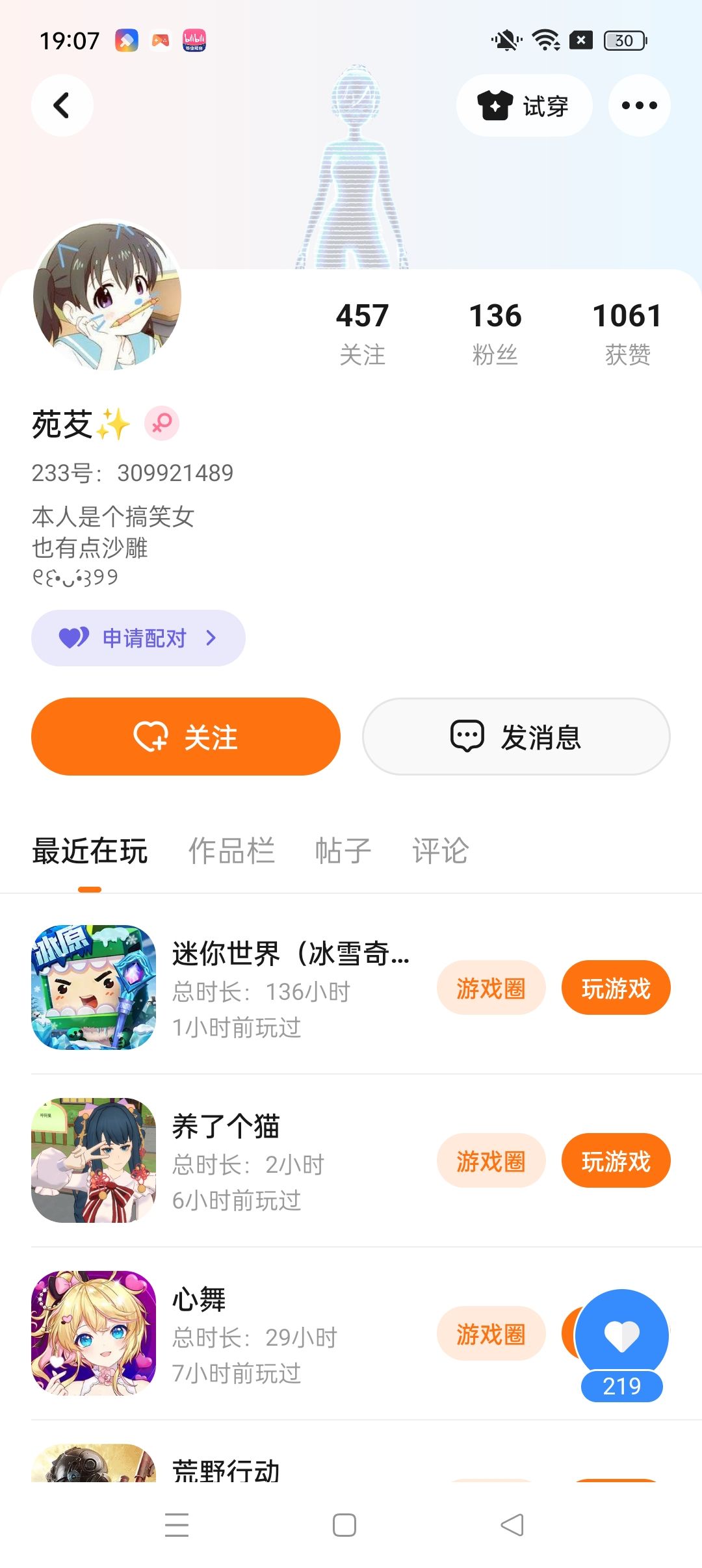
Task: Open the system recent apps button
Action: tap(177, 1524)
